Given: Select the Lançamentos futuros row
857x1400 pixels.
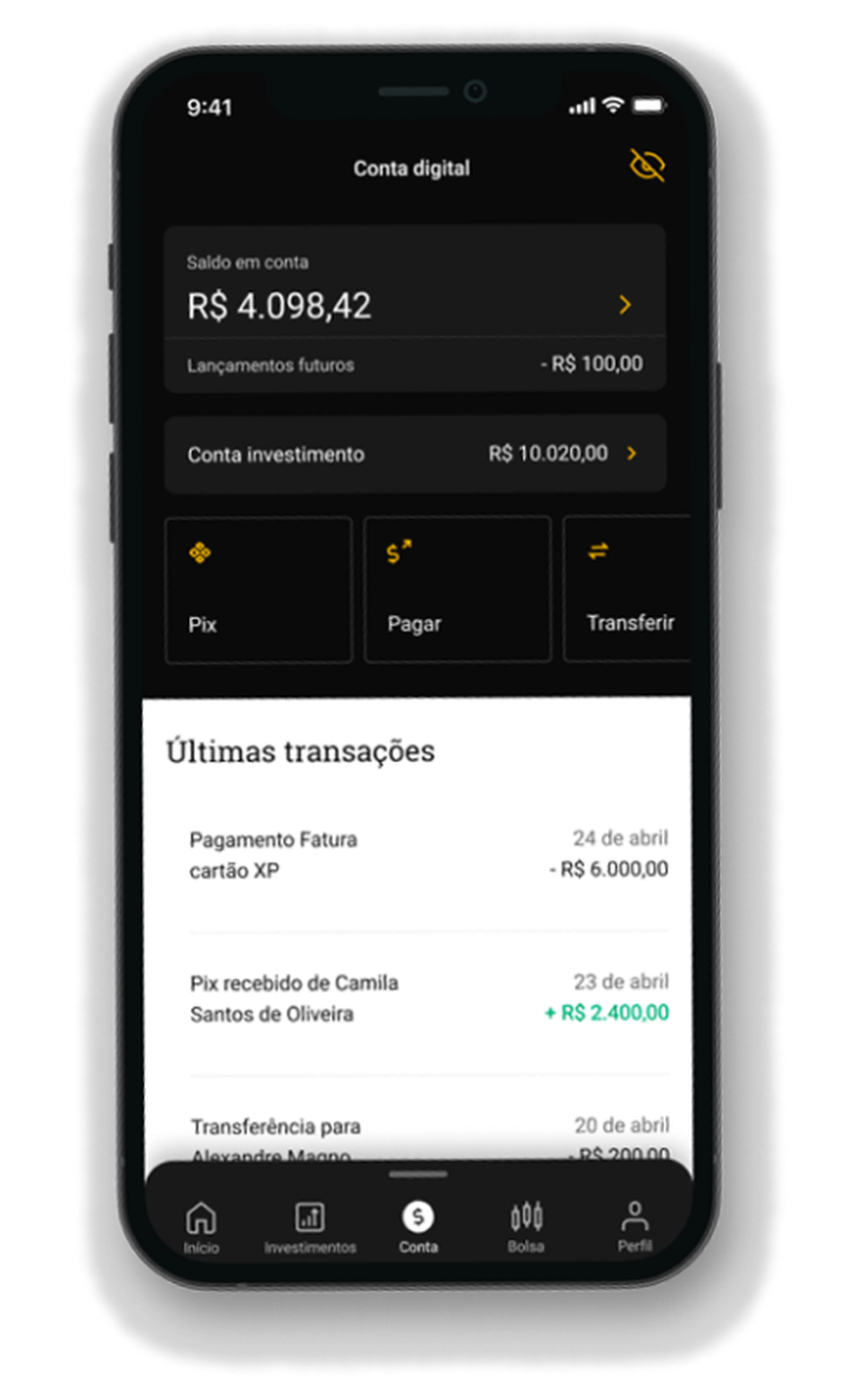Looking at the screenshot, I should click(415, 365).
